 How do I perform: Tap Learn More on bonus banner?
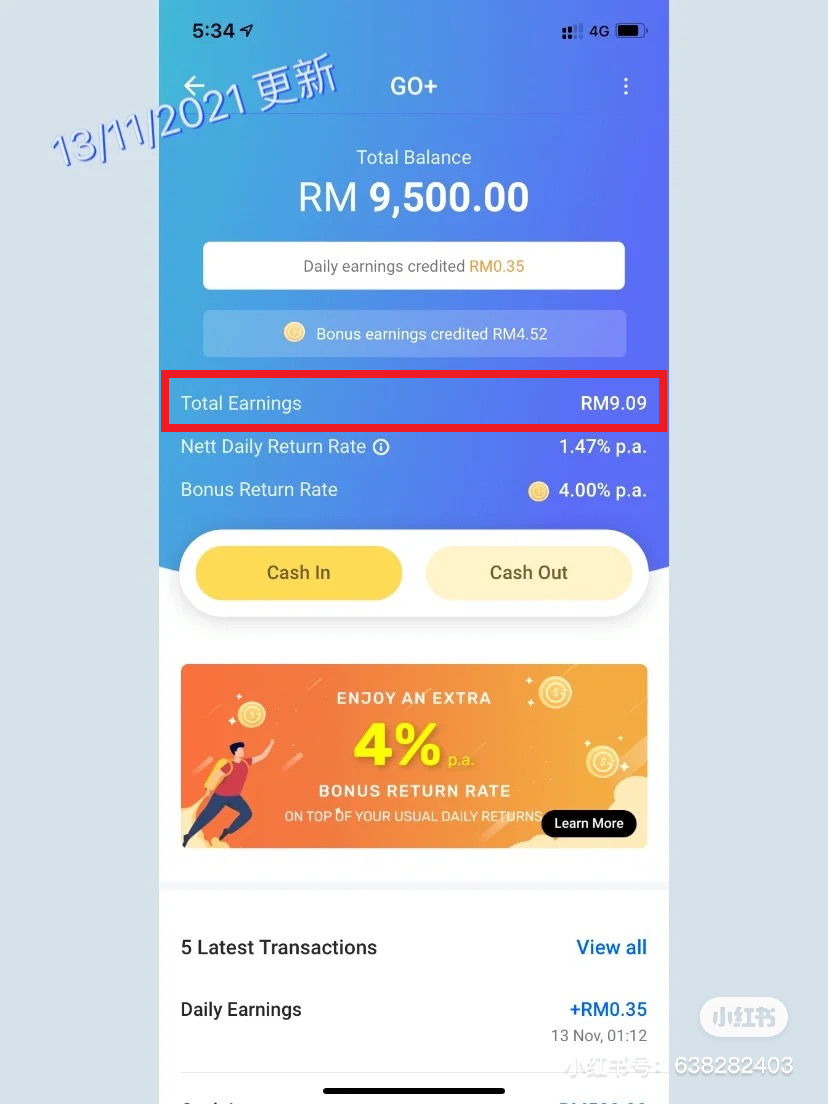588,823
